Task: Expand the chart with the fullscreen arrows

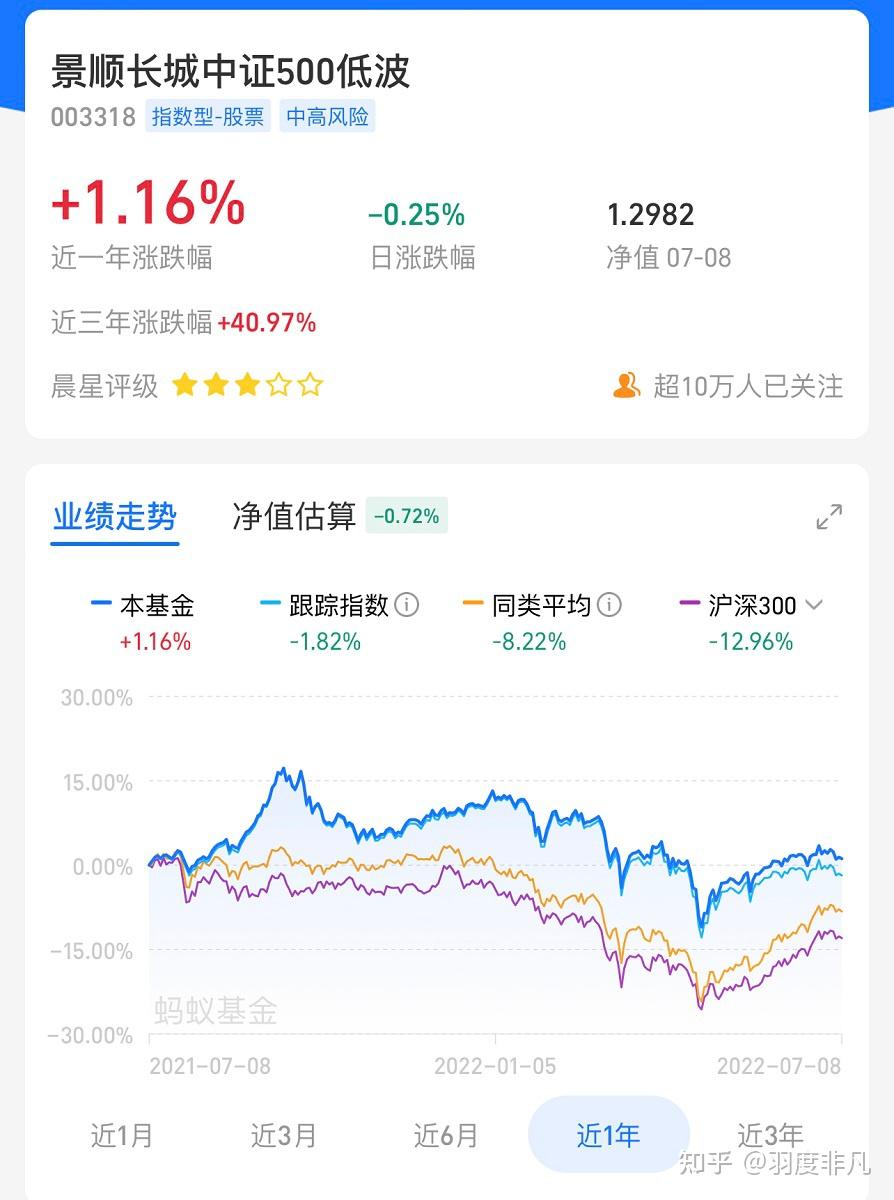Action: [x=829, y=516]
